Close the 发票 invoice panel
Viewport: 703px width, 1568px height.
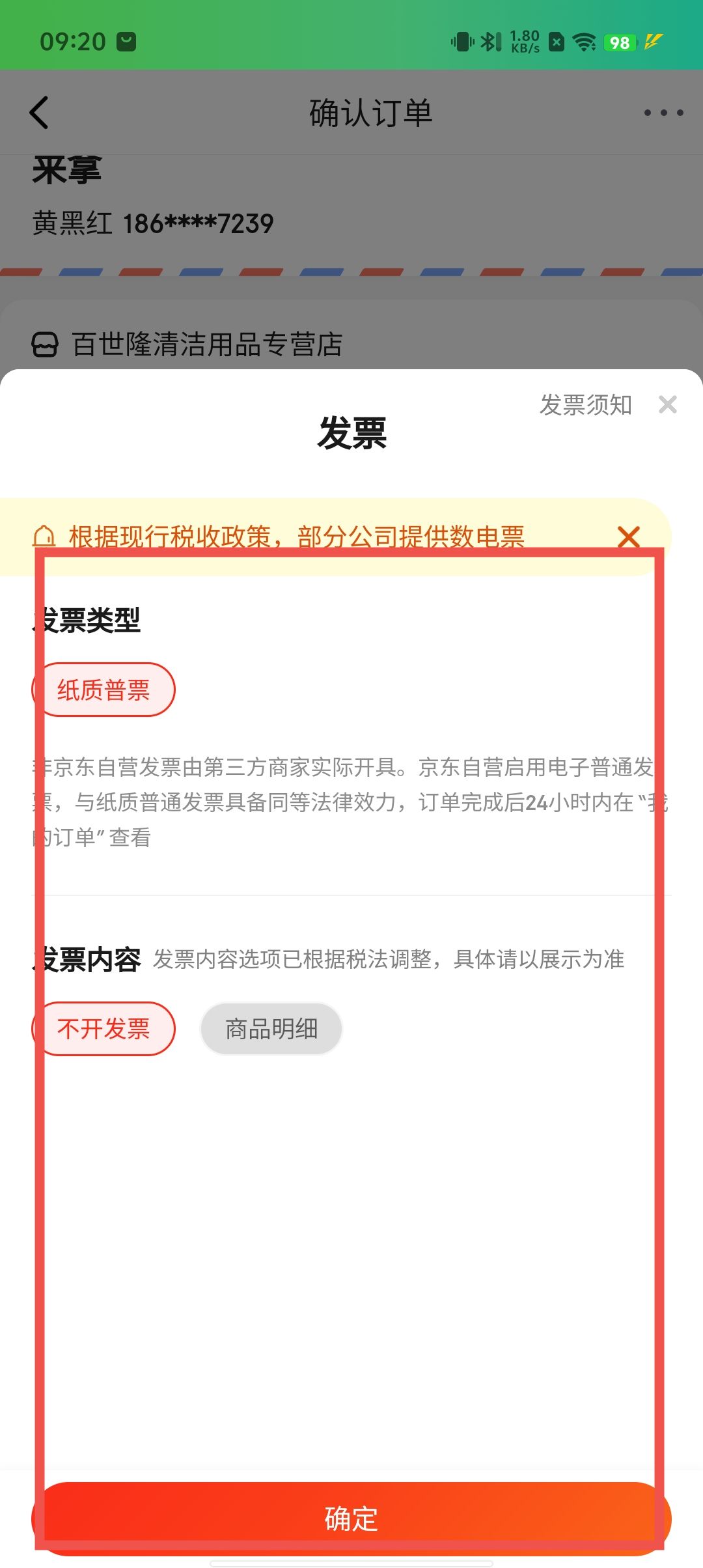pos(668,405)
